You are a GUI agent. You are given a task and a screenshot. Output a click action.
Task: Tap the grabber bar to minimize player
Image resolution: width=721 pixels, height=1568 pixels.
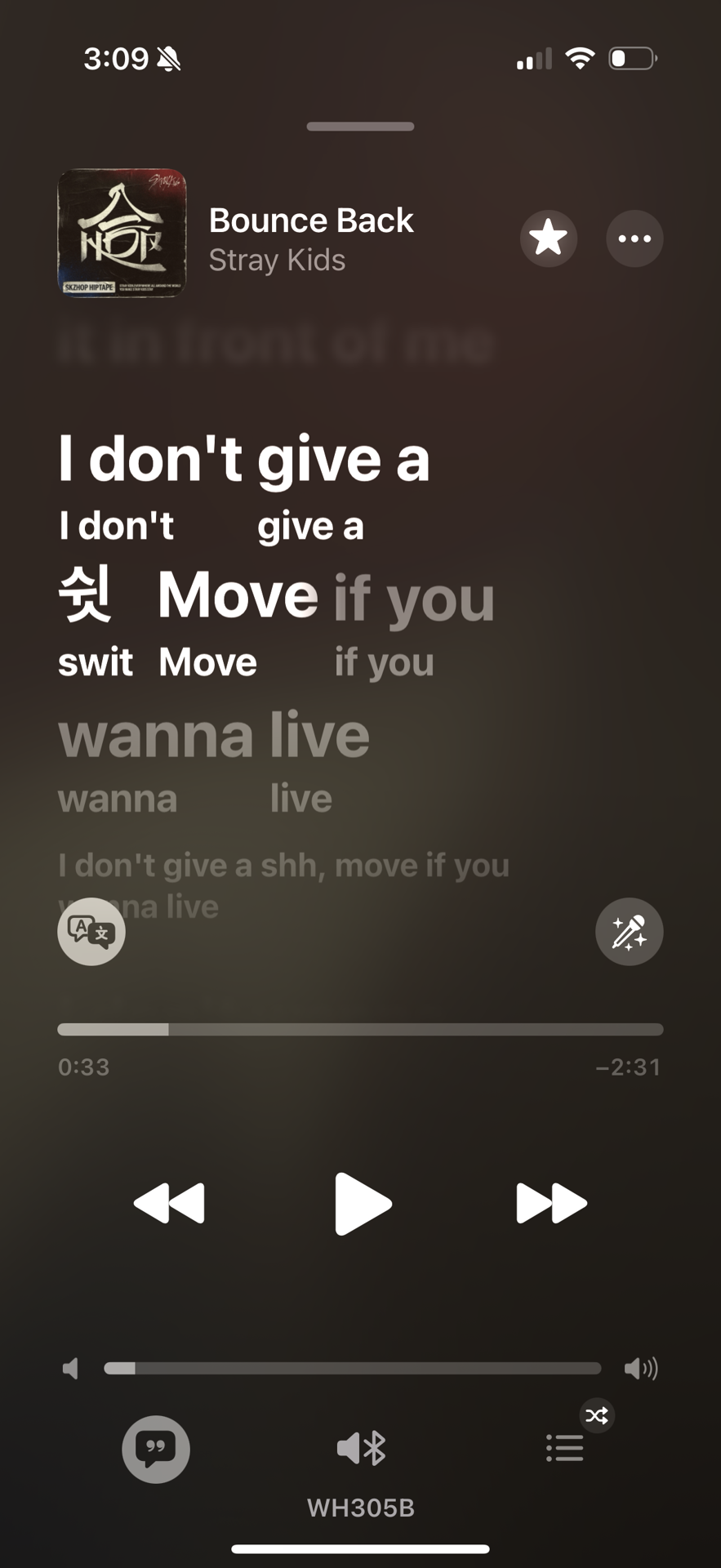point(360,127)
